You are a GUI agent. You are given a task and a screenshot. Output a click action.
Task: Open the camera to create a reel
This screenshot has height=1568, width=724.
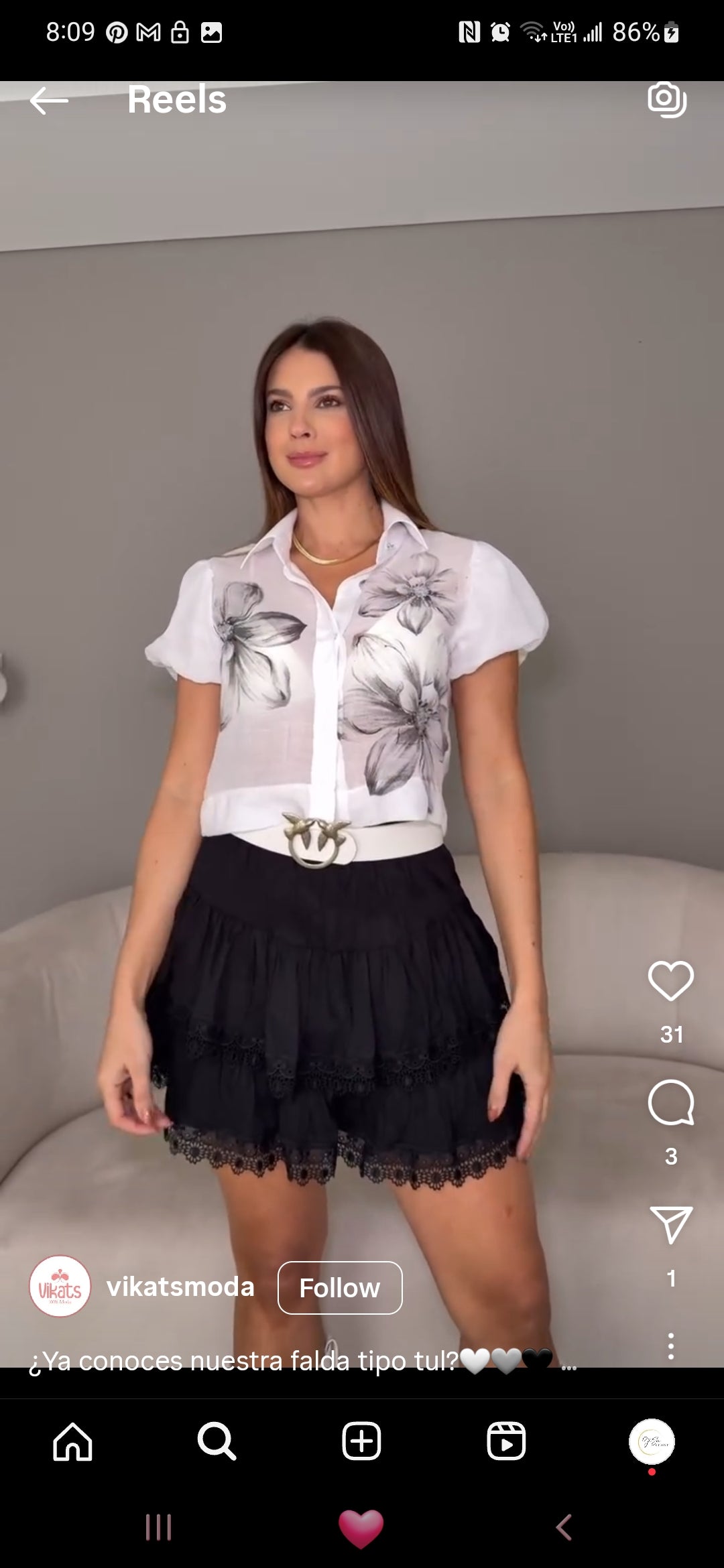point(666,100)
